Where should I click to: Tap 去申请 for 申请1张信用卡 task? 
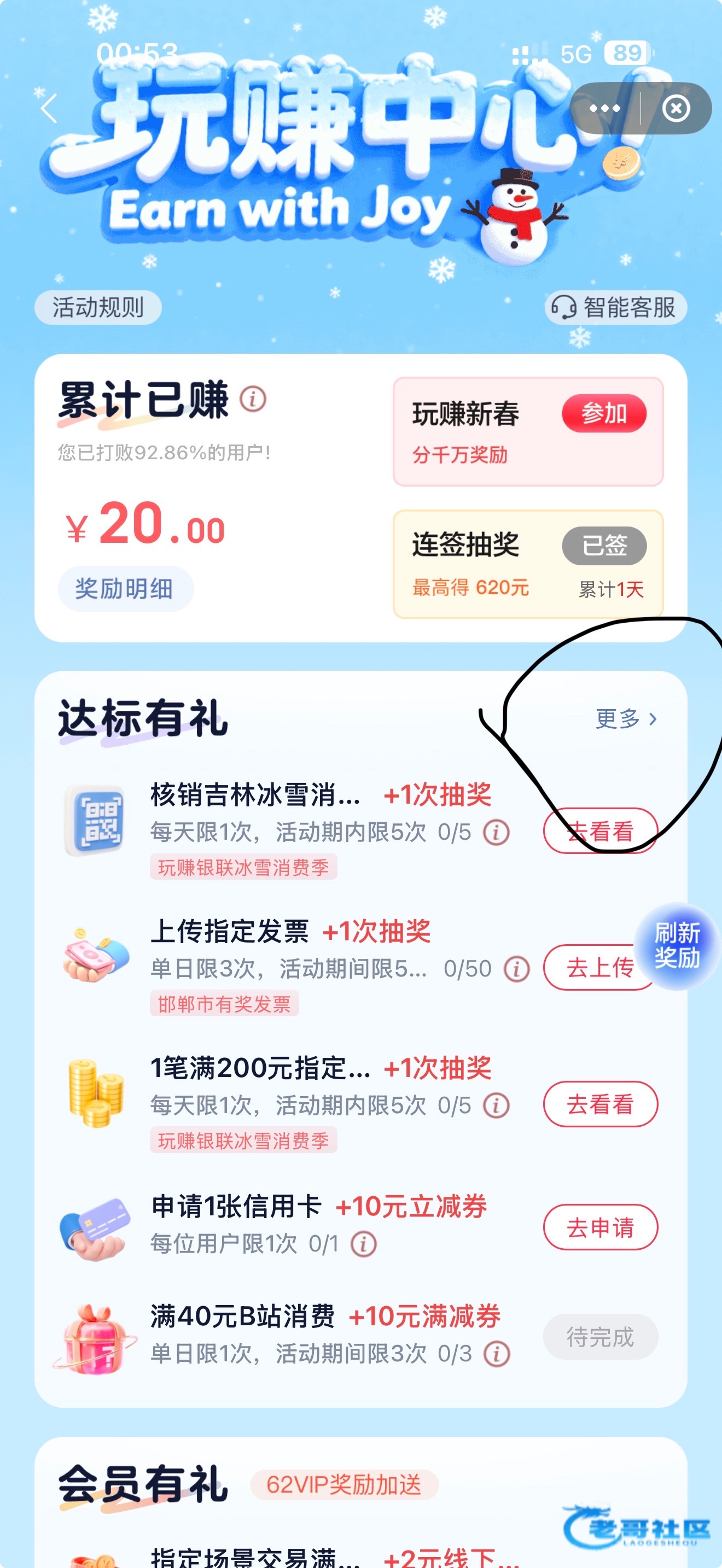pyautogui.click(x=599, y=1227)
